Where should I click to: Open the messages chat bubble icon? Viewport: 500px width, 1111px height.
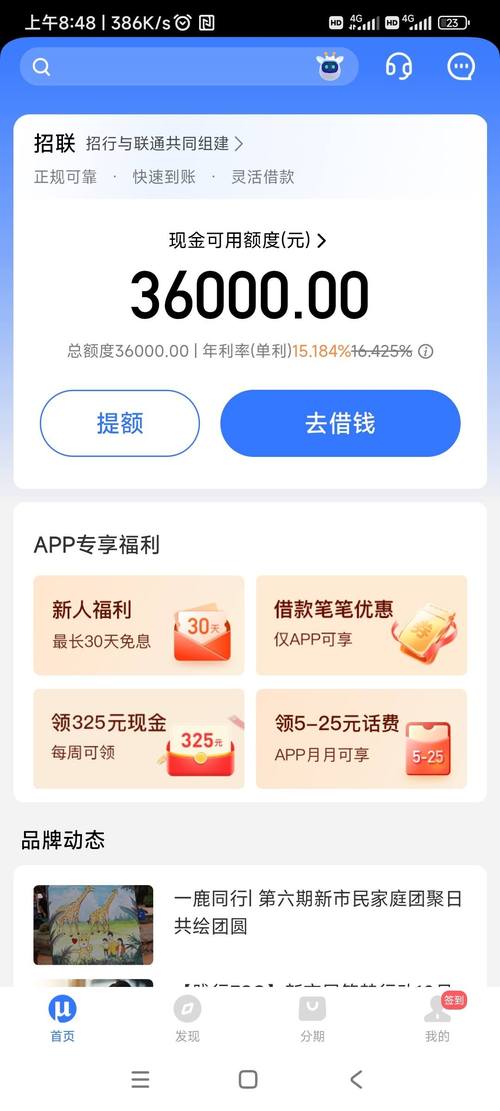[461, 67]
